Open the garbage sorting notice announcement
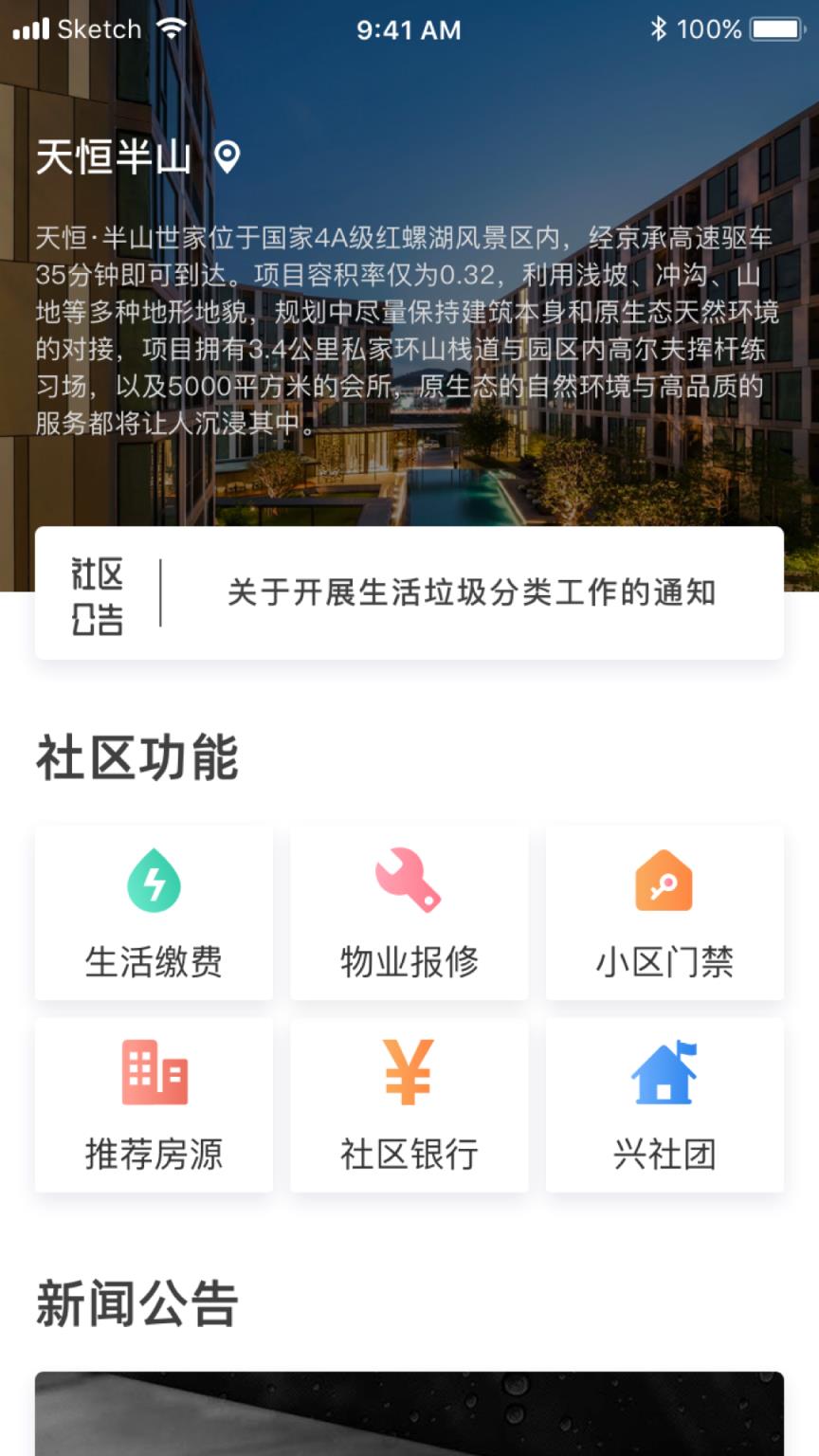 pyautogui.click(x=471, y=591)
